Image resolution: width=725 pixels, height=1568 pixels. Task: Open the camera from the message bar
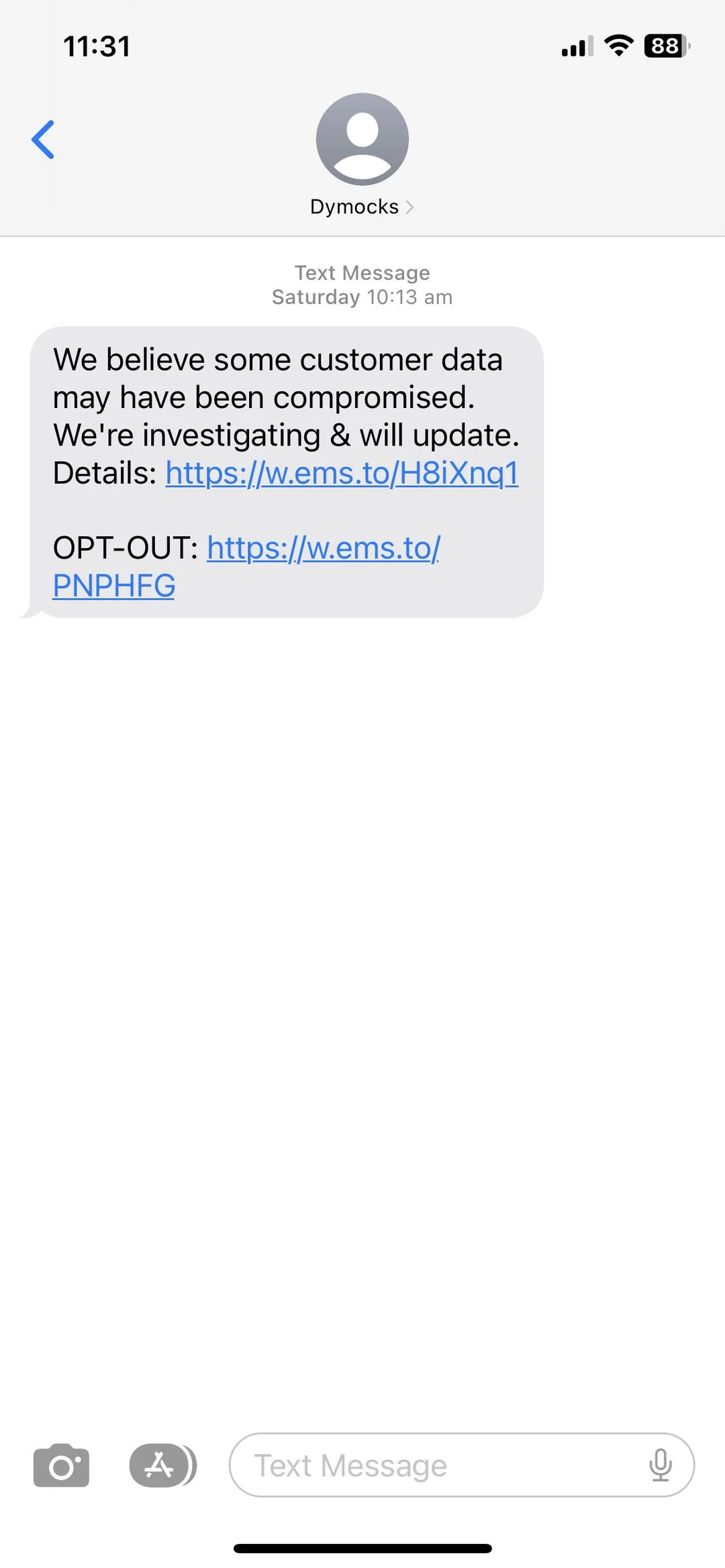click(x=62, y=1465)
